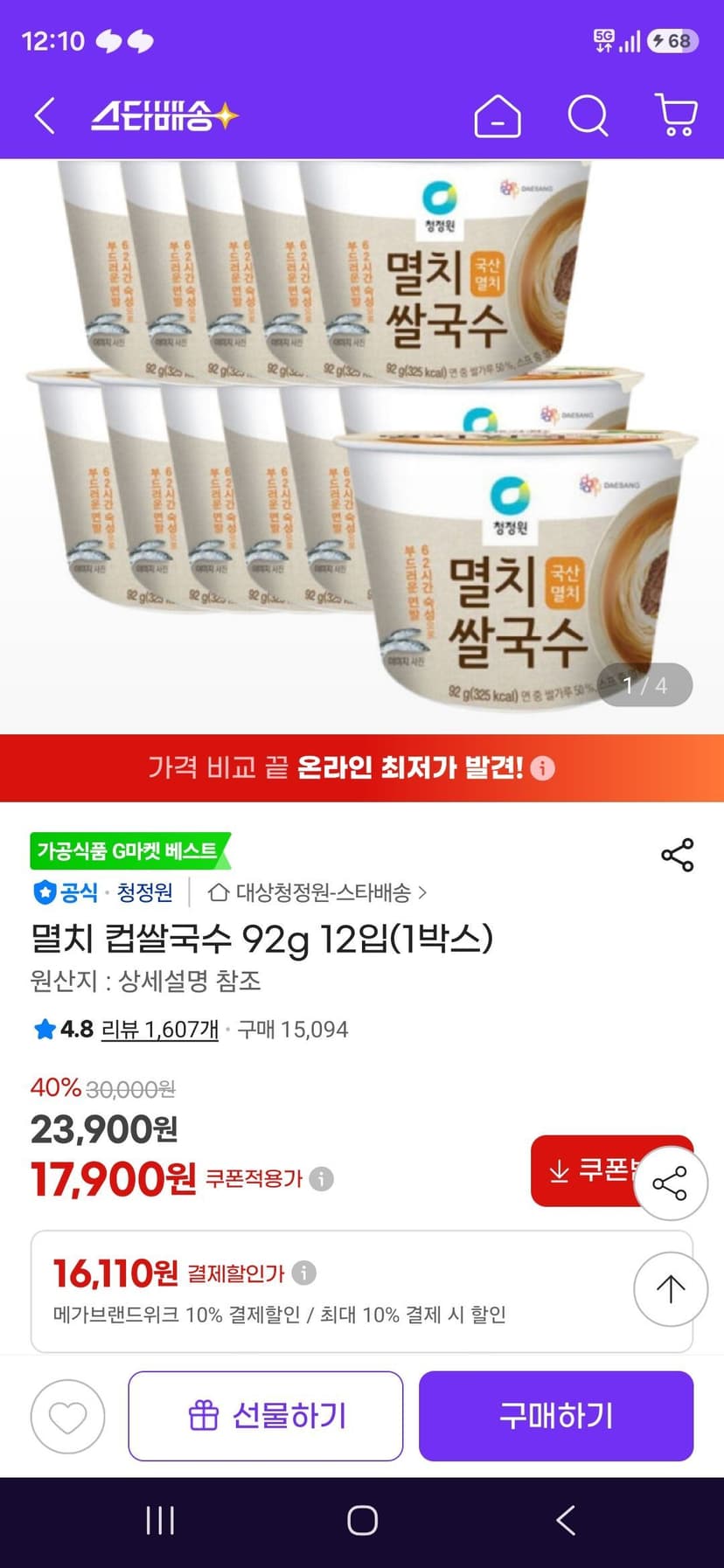The height and width of the screenshot is (1568, 724).
Task: Tap the 스타배송 logo
Action: 164,115
